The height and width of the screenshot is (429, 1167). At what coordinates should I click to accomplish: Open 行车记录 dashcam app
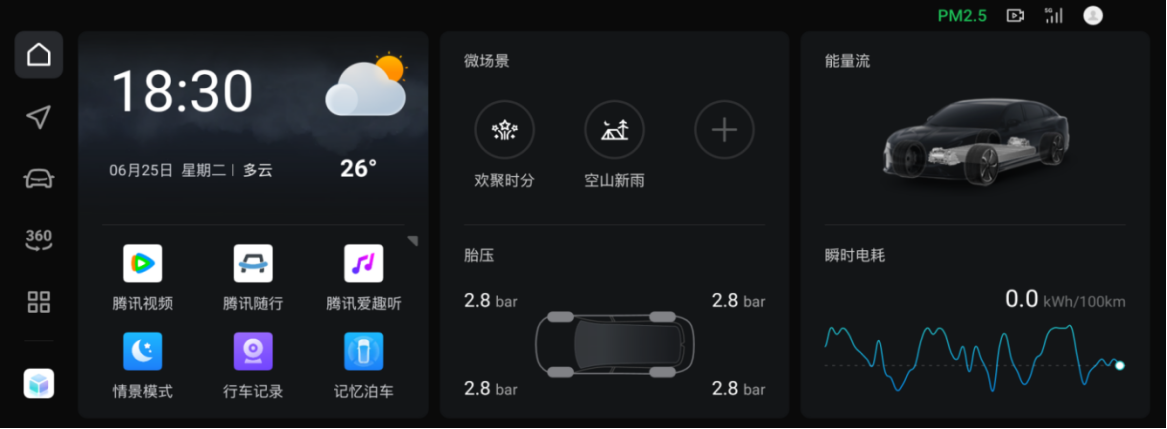[253, 352]
